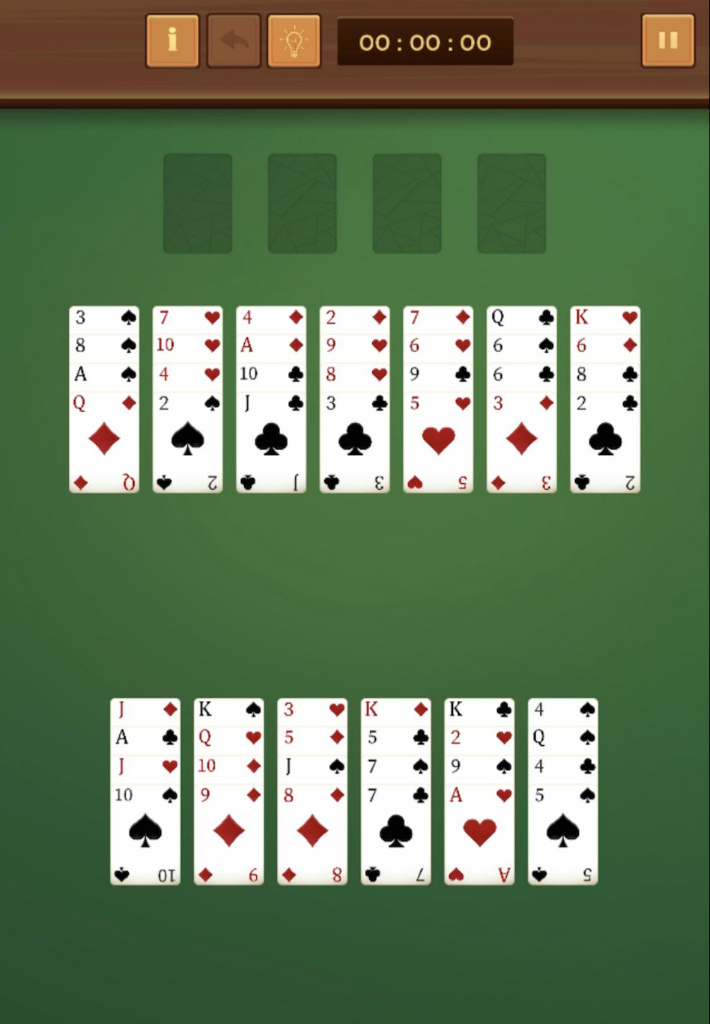Pick the three of clubs card
The image size is (710, 1024).
[354, 440]
